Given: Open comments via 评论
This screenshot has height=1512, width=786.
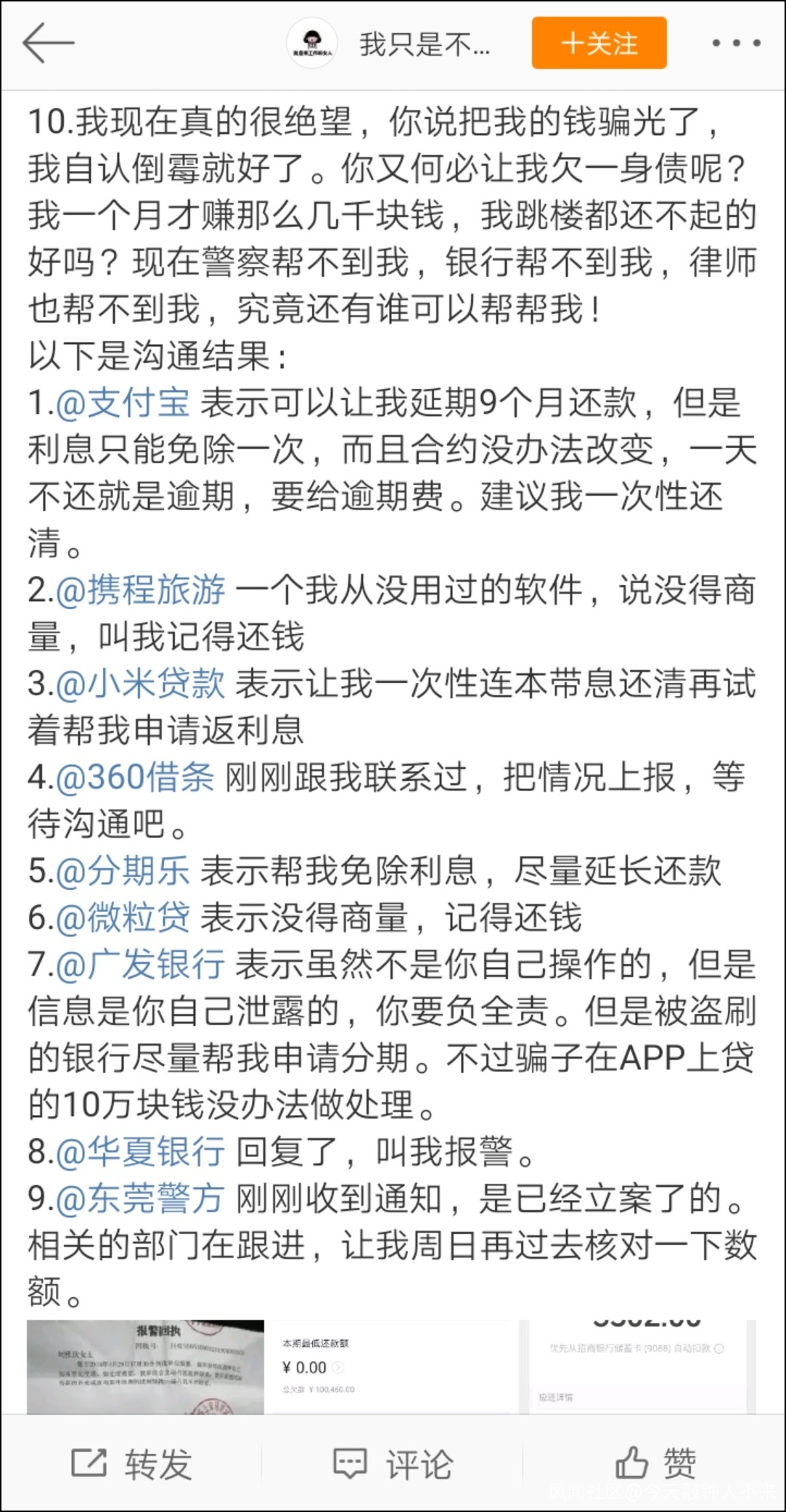Looking at the screenshot, I should [x=393, y=1463].
